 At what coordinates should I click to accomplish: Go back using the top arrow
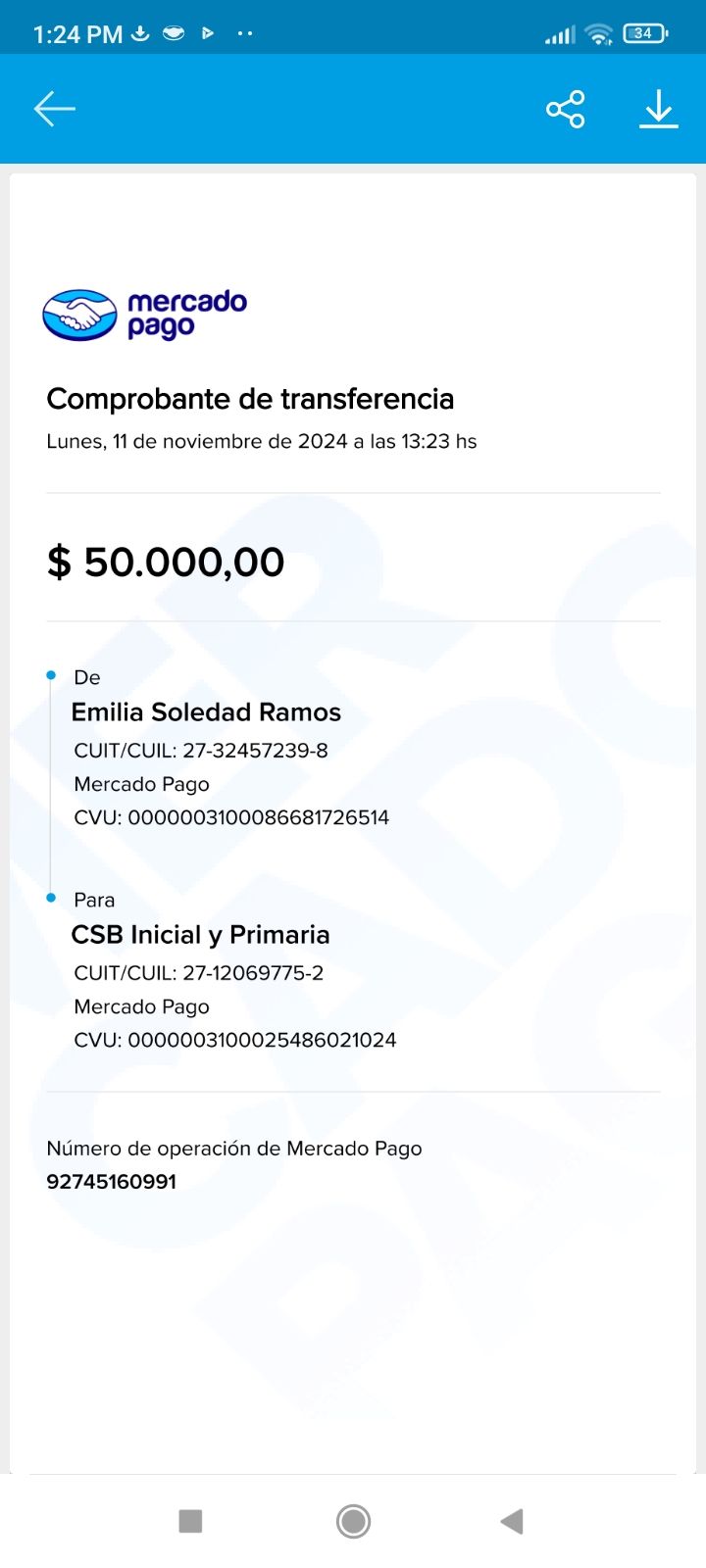coord(54,109)
